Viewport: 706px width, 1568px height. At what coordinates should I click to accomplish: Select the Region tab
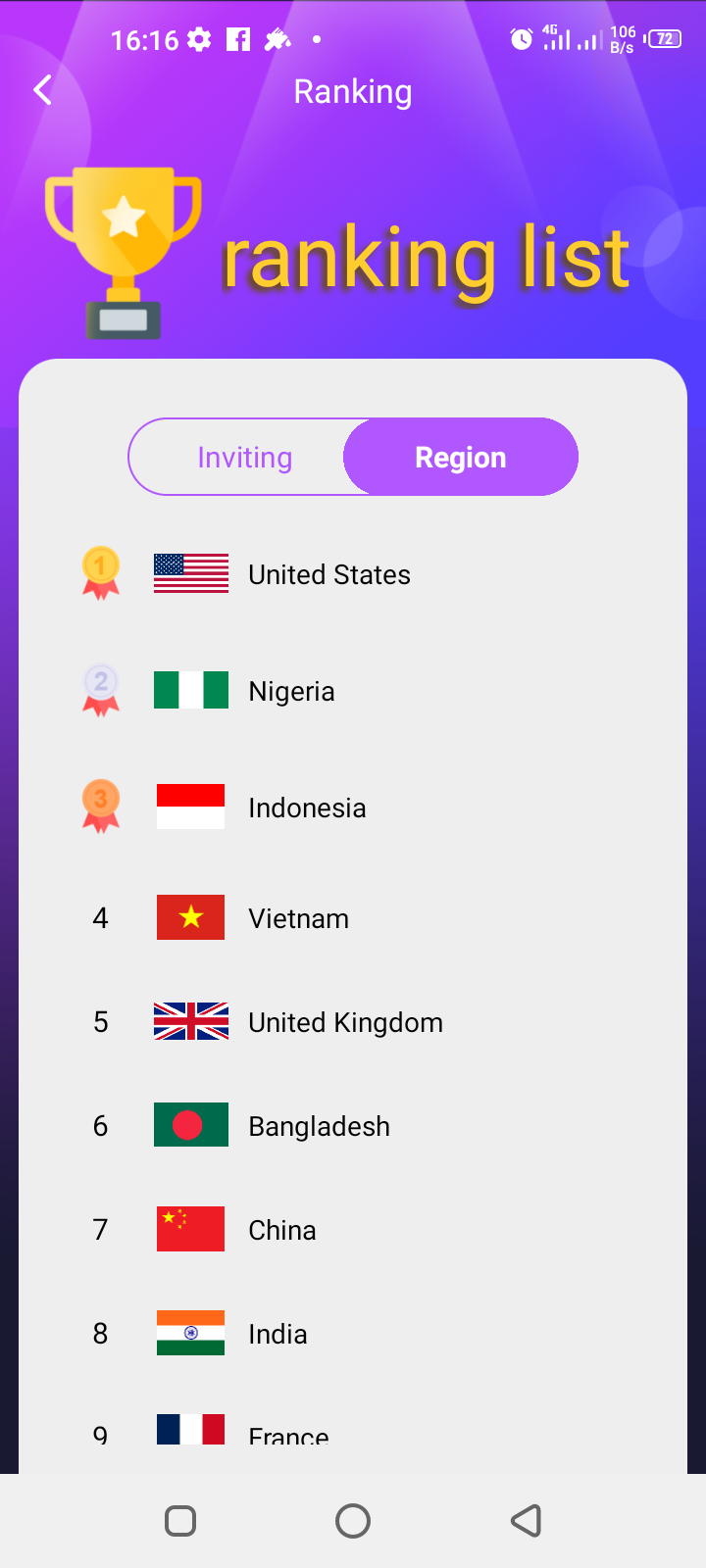pos(461,458)
